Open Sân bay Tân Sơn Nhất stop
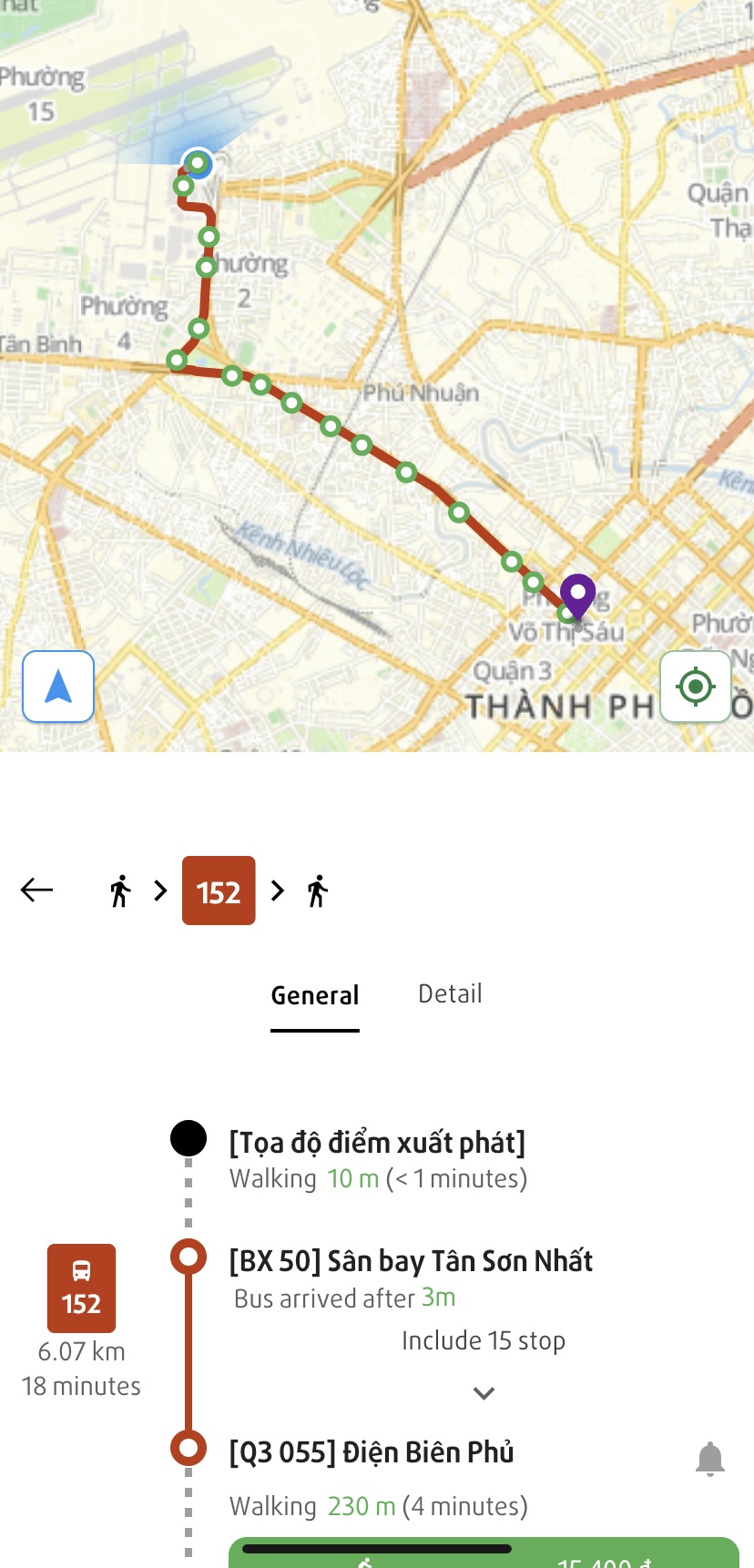 [x=411, y=1261]
